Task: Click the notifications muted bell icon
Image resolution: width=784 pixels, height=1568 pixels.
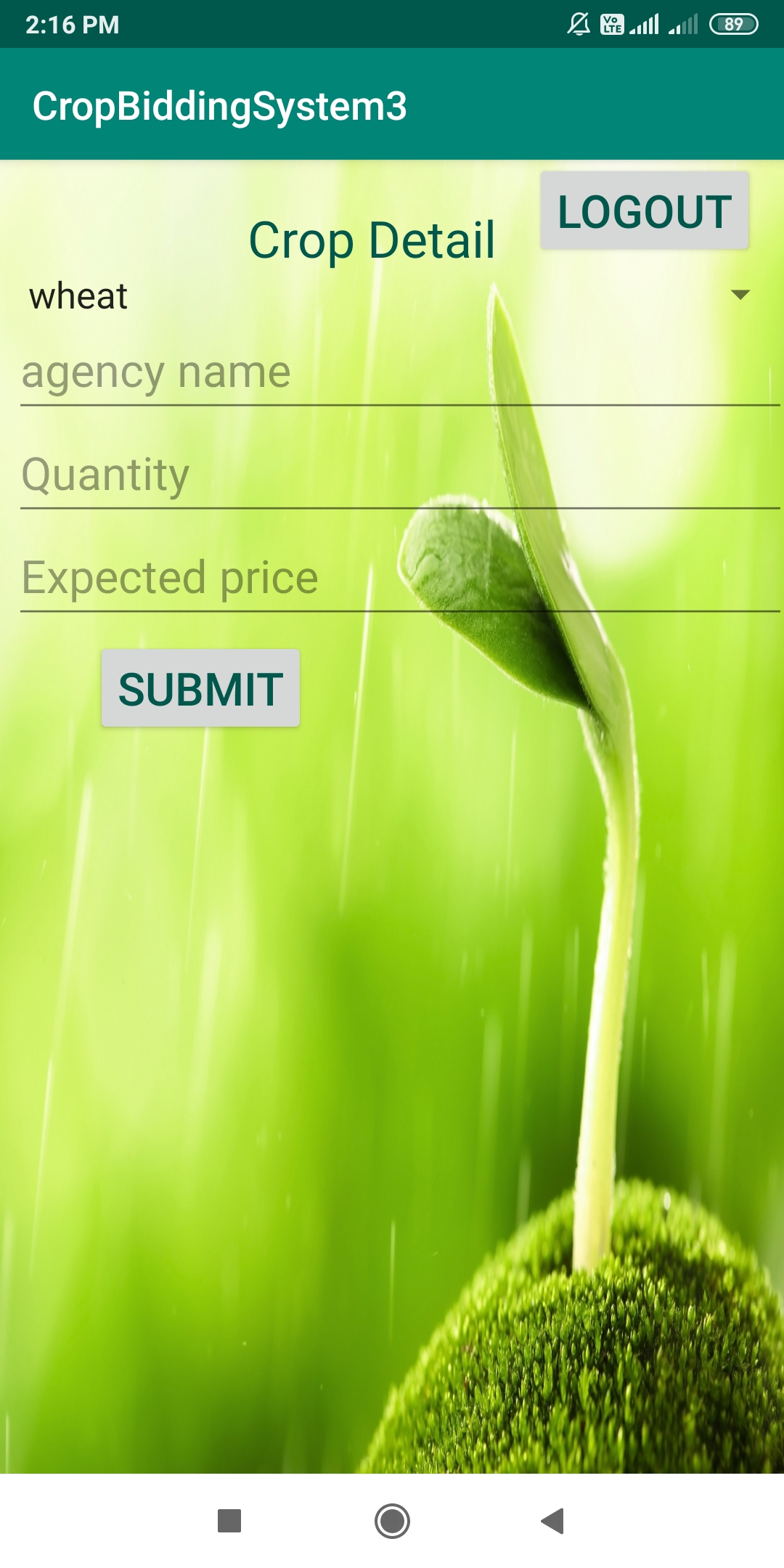Action: [579, 24]
